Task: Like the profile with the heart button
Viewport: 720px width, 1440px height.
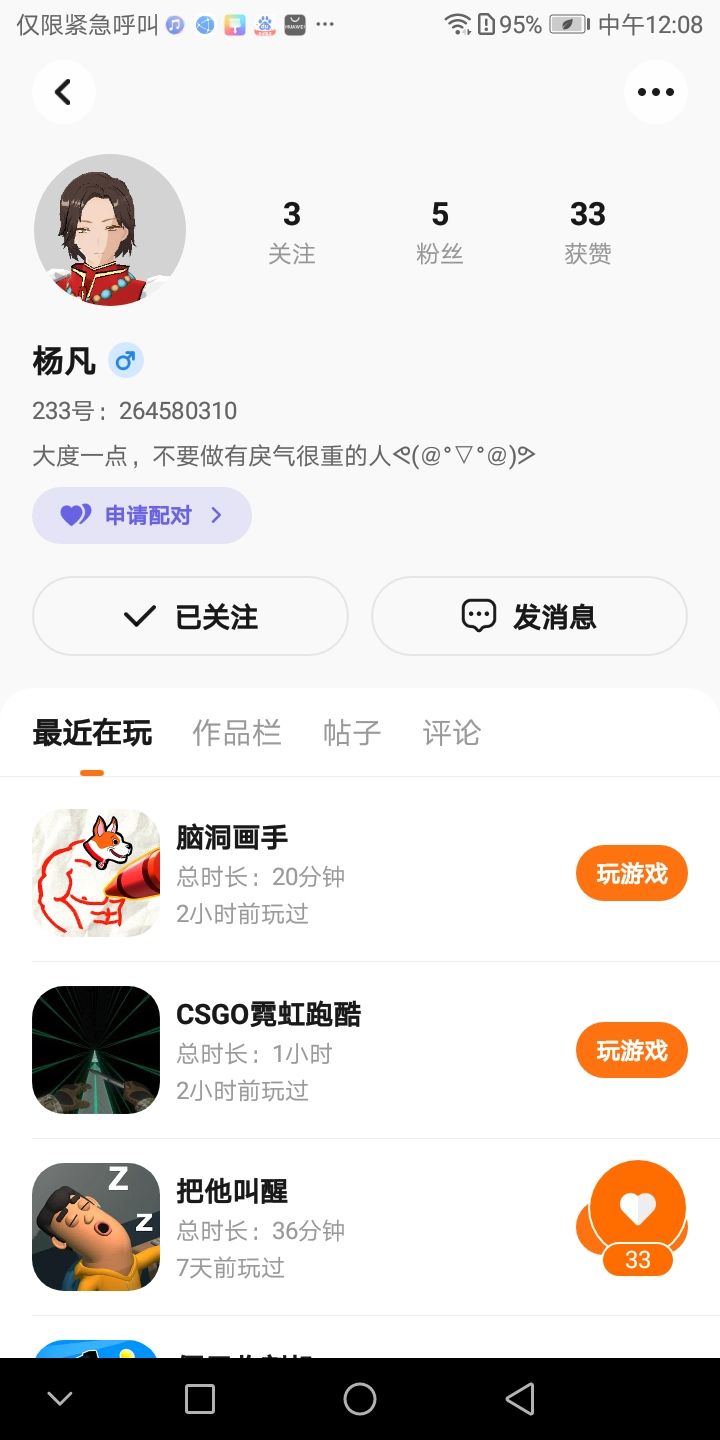Action: [x=638, y=1210]
